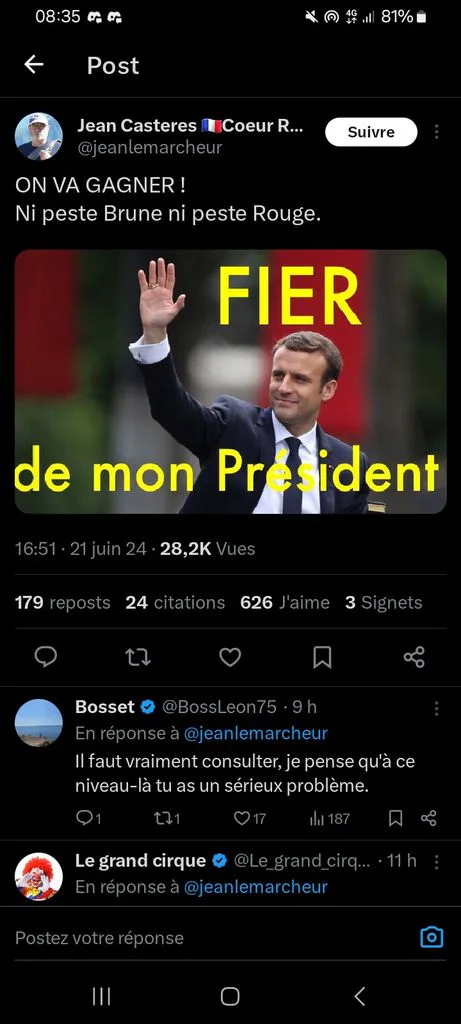Screen dimensions: 461x1024
Task: View the 24 citations
Action: [175, 602]
